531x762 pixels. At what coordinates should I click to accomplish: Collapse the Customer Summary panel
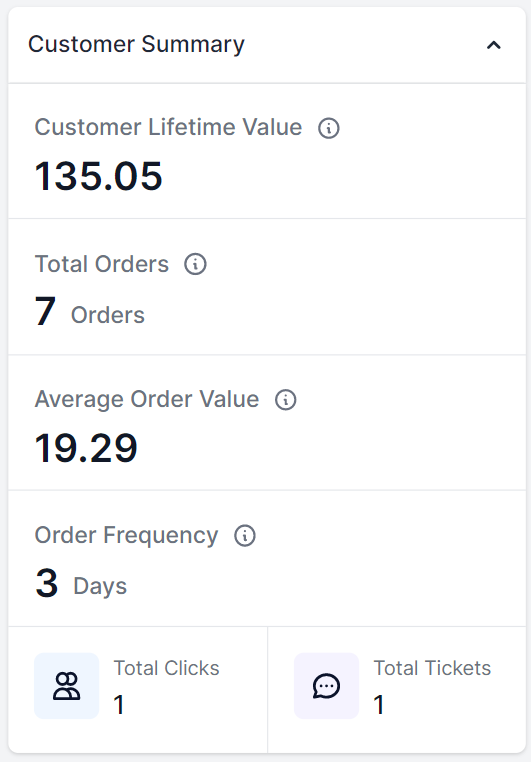[494, 45]
